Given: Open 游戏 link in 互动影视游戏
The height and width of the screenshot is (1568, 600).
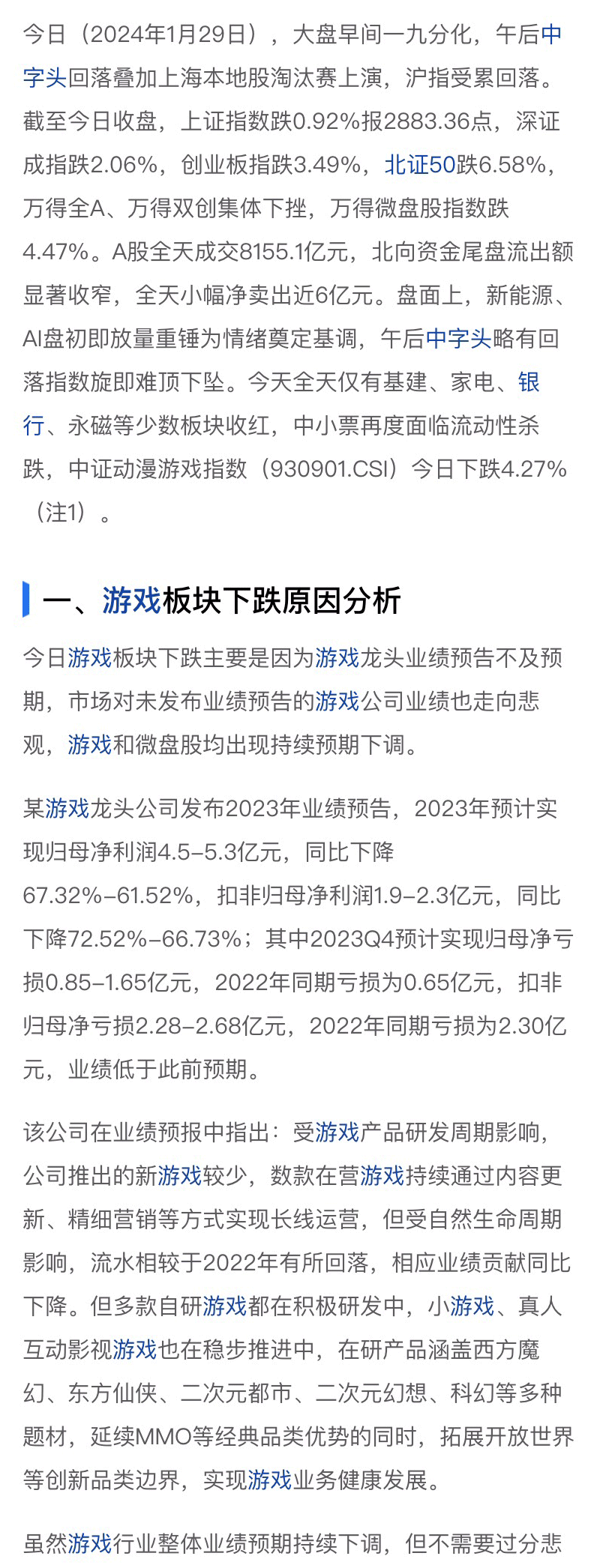Looking at the screenshot, I should tap(134, 1350).
